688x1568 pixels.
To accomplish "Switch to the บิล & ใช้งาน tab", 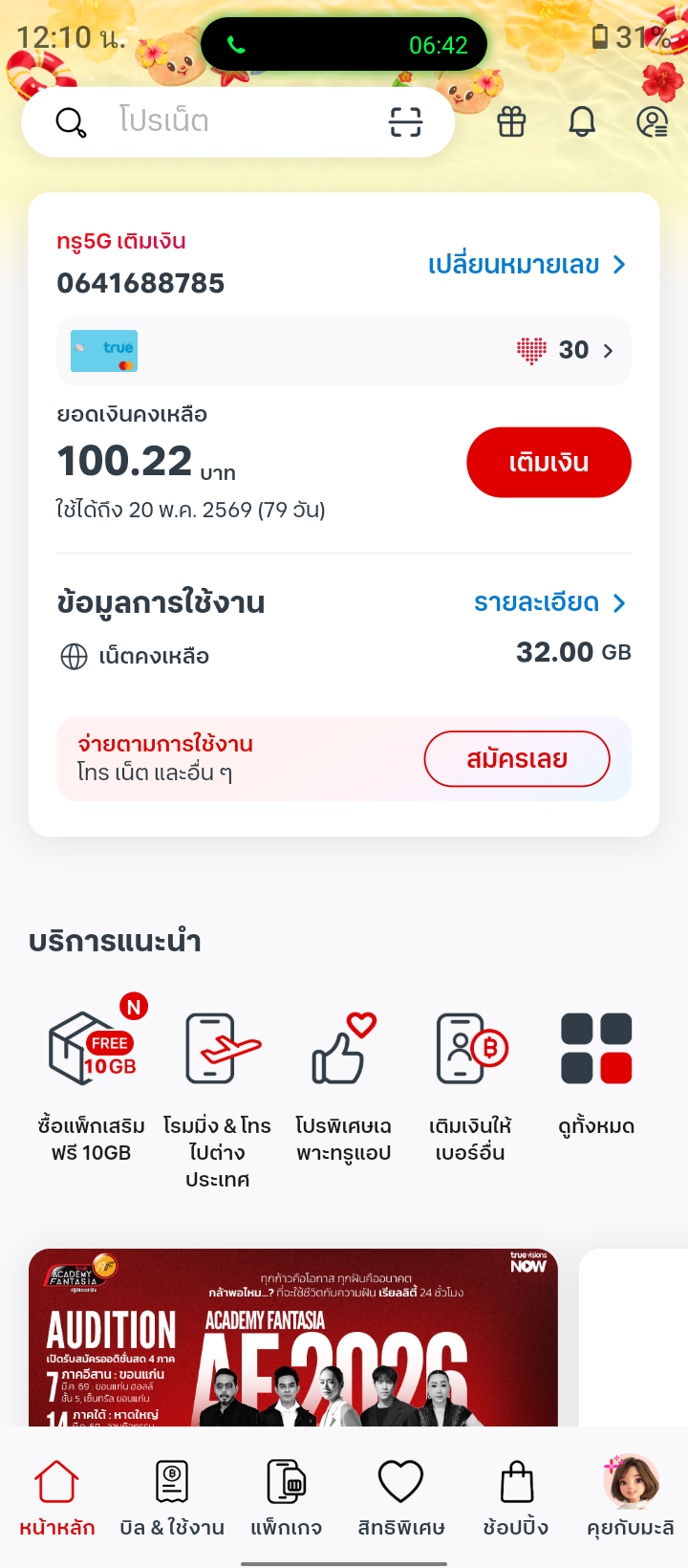I will (x=172, y=1498).
